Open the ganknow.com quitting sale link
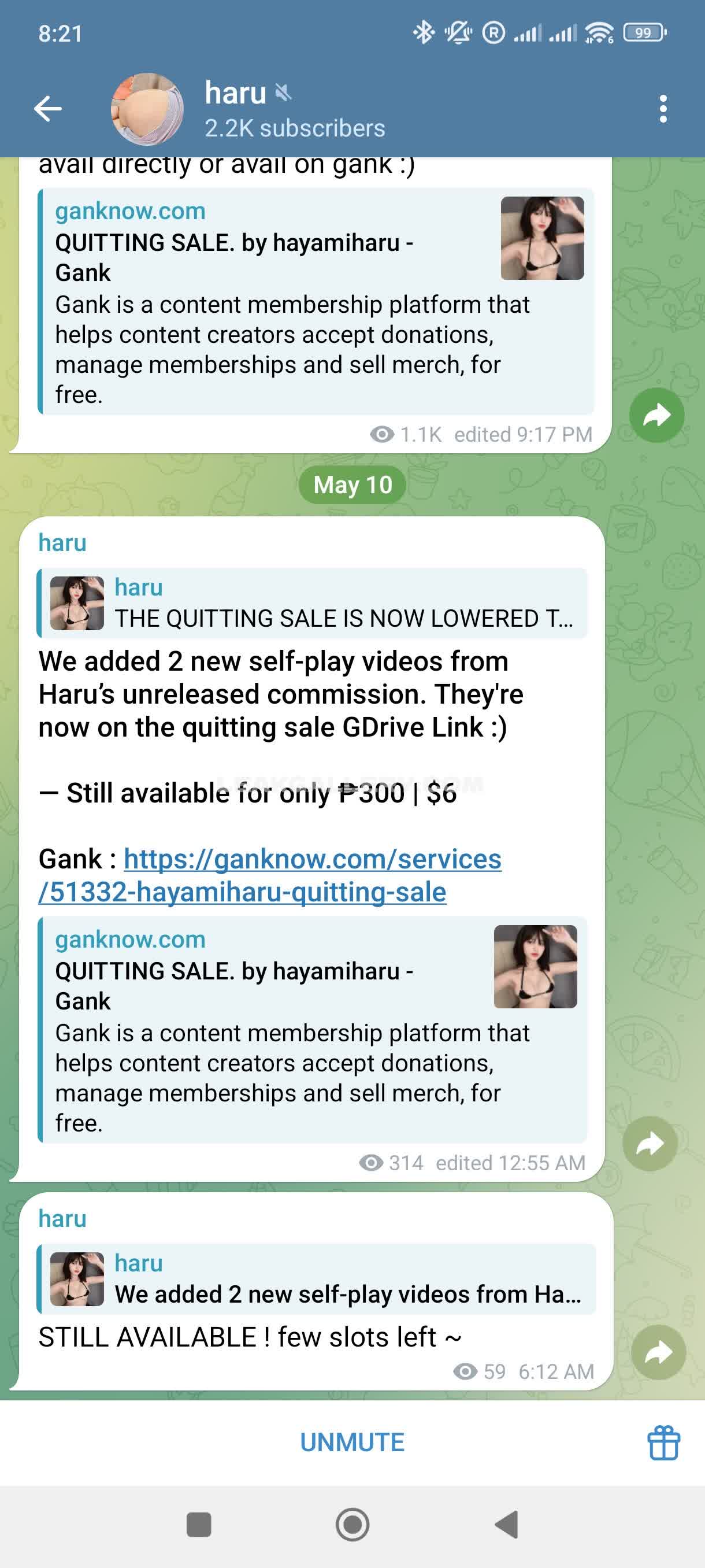This screenshot has width=705, height=1568. (x=270, y=875)
